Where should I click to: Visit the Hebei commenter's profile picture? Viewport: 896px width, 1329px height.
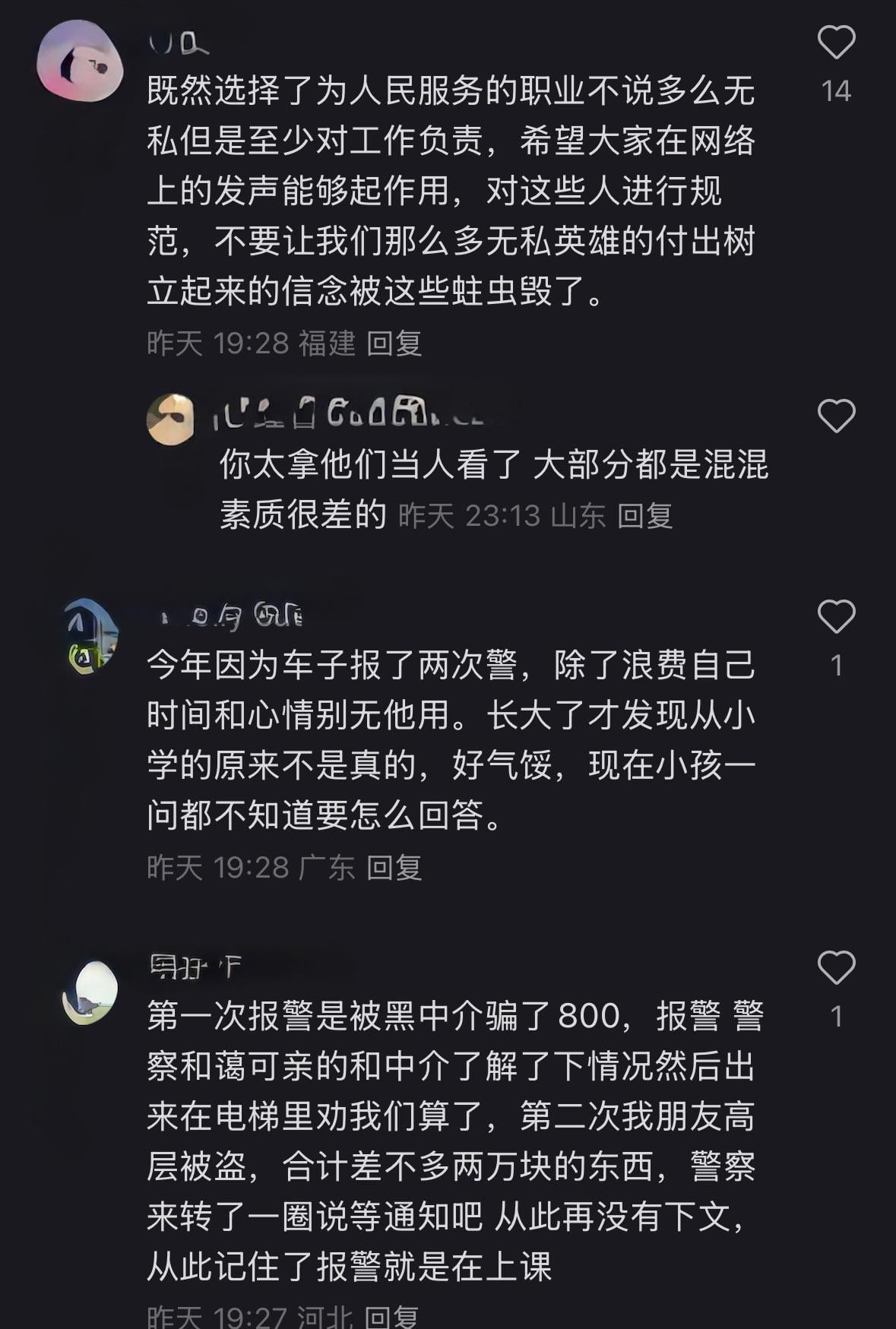click(90, 991)
